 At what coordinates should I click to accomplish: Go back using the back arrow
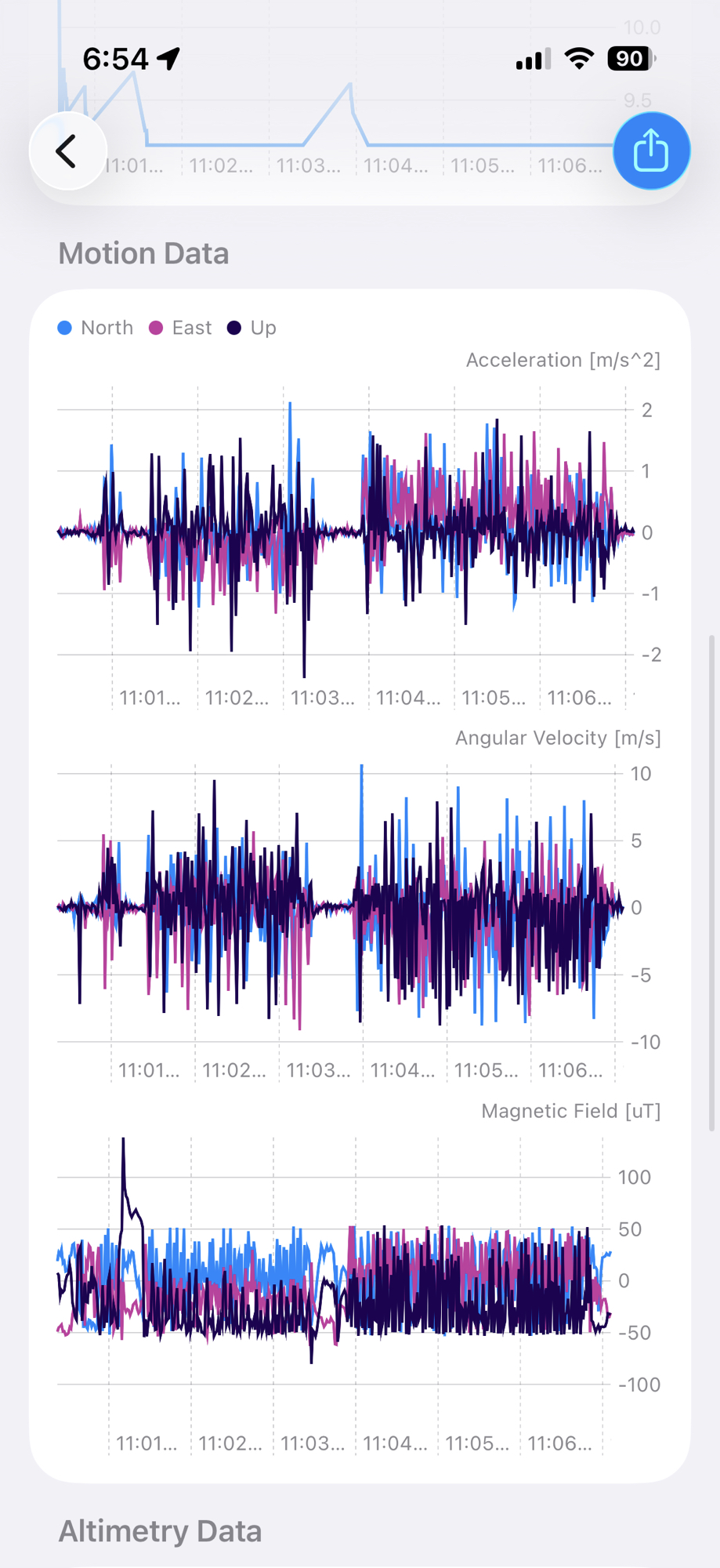click(x=67, y=151)
